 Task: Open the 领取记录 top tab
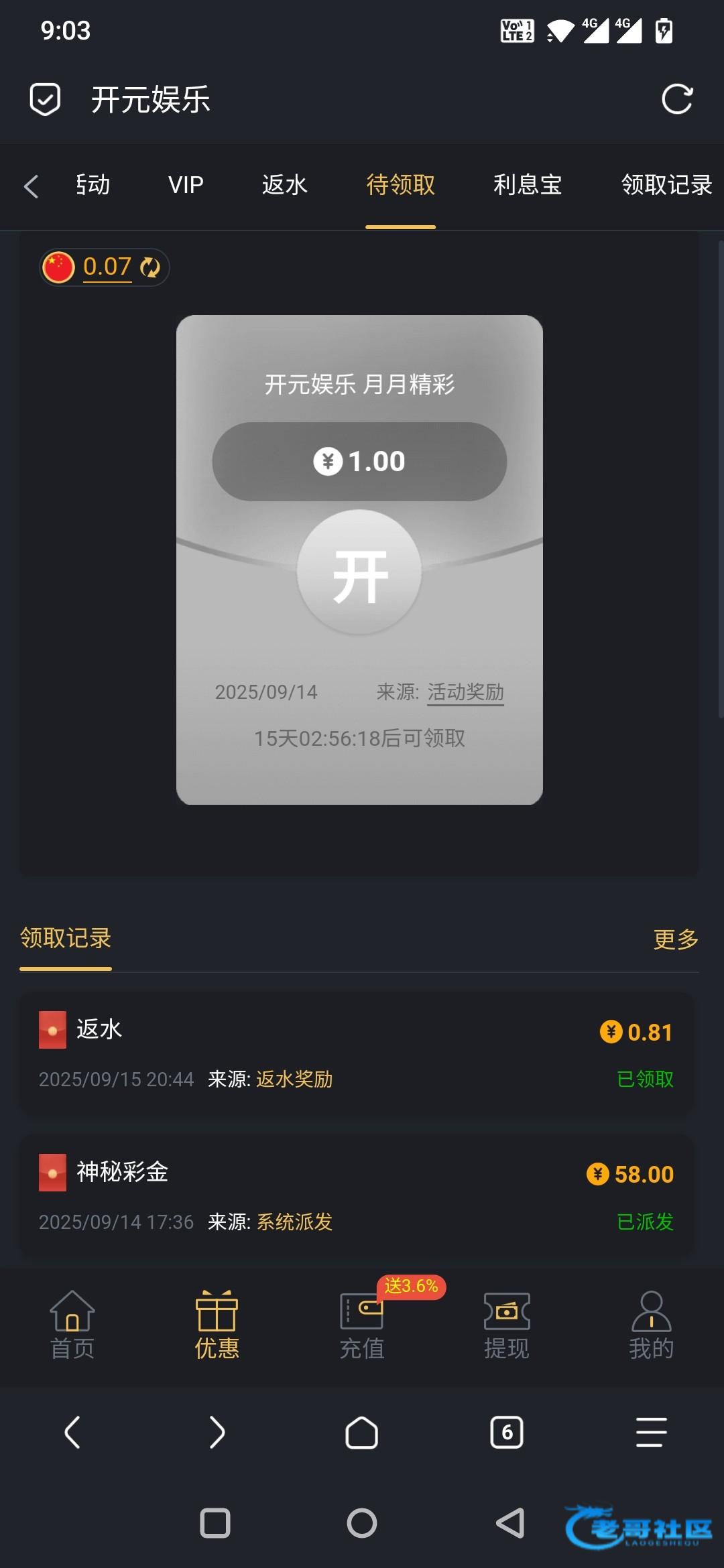(666, 185)
